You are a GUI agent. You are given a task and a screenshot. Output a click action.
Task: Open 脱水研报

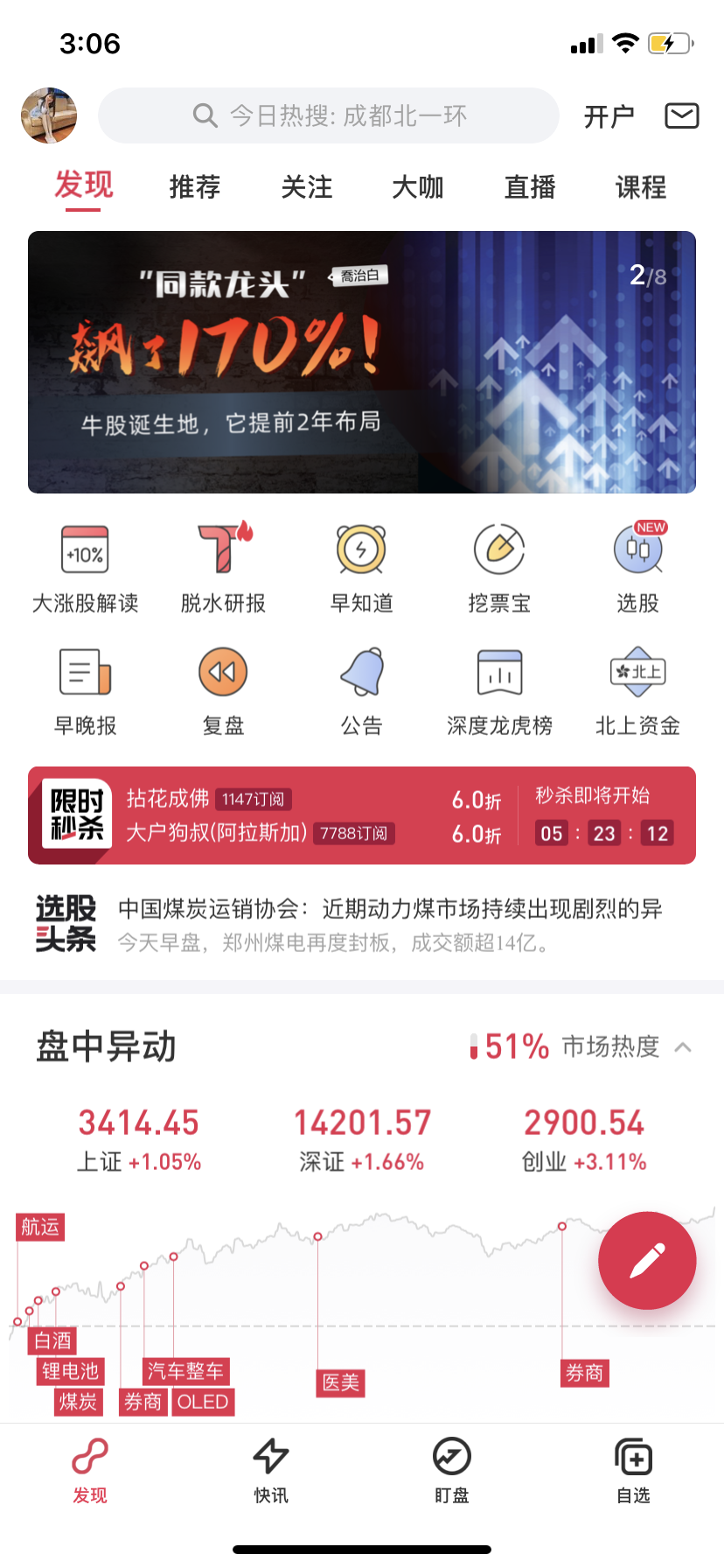pos(223,569)
